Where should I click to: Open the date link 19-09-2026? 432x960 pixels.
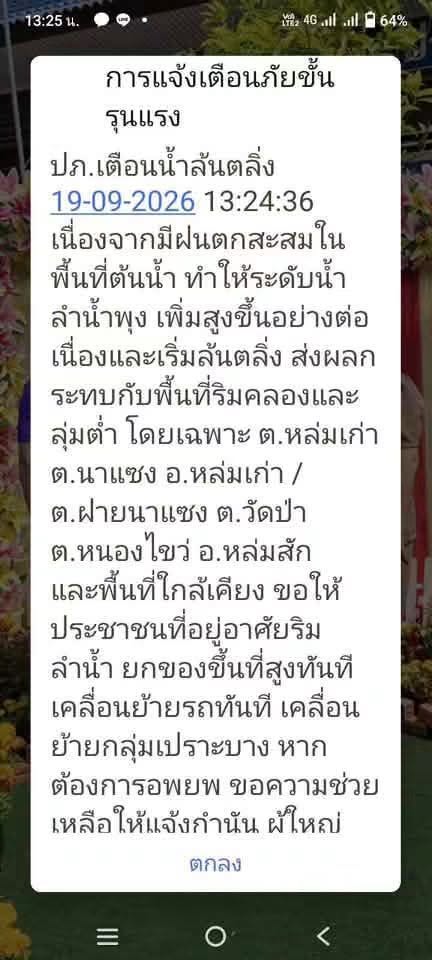(123, 201)
